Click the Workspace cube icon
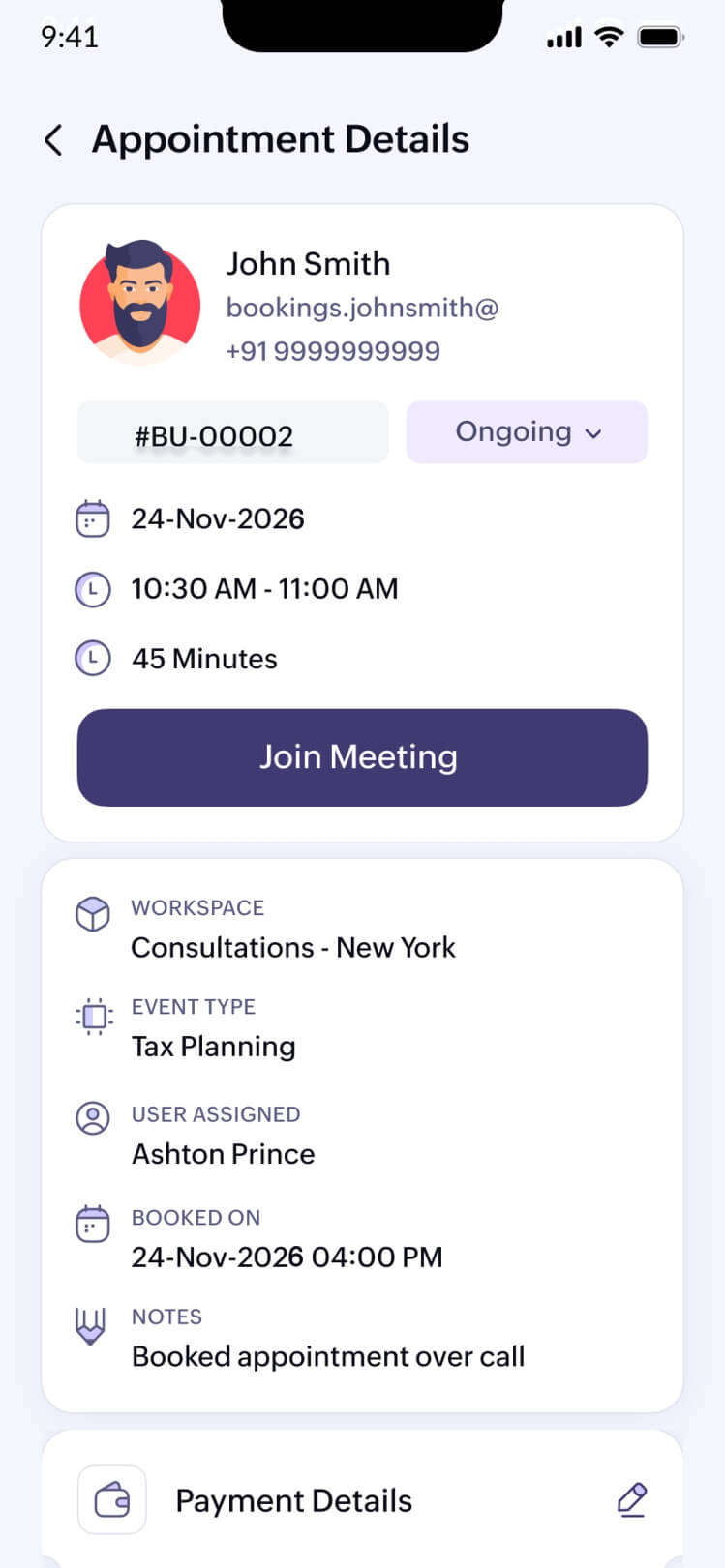The height and width of the screenshot is (1568, 725). (92, 913)
